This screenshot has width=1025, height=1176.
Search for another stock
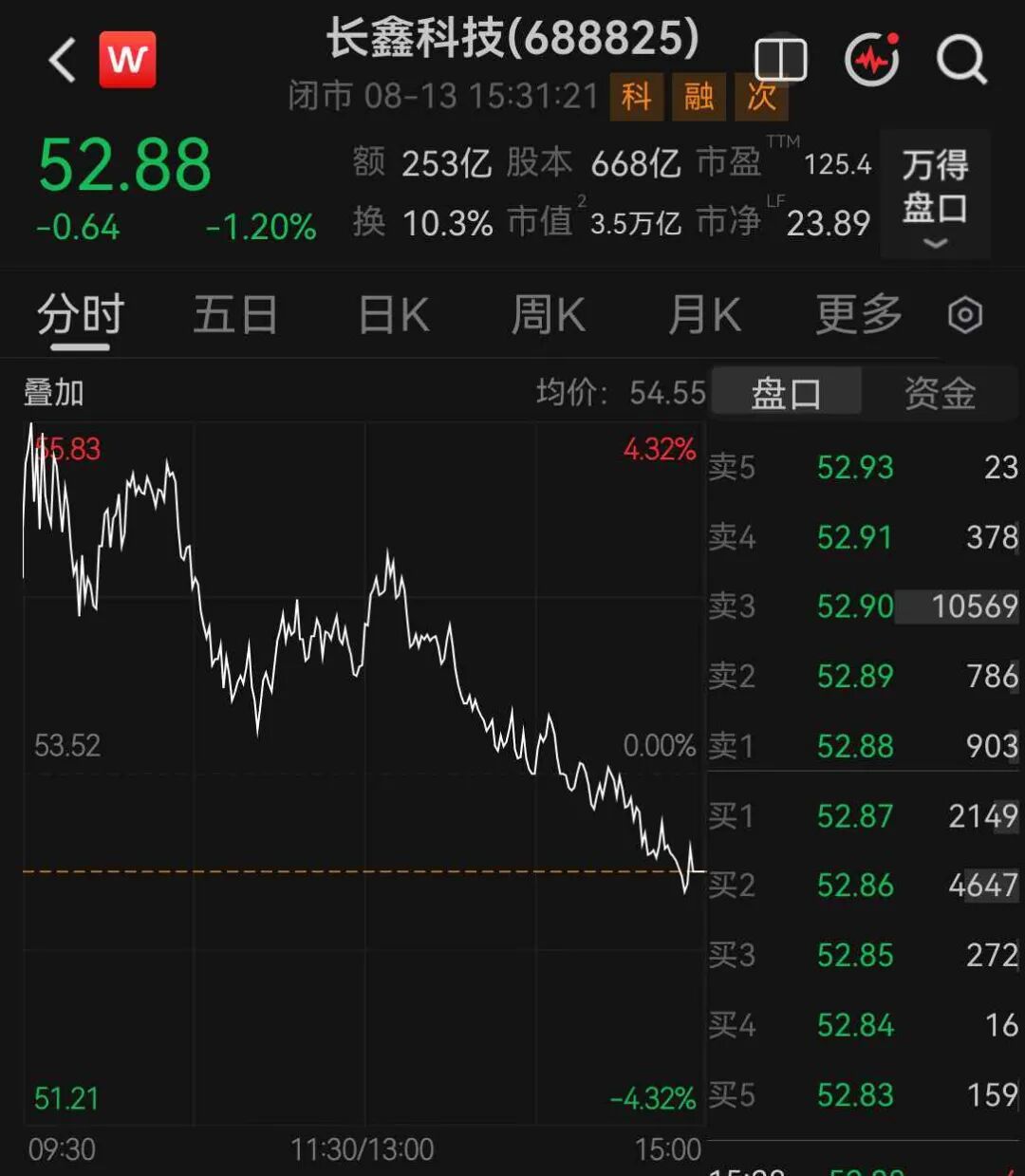pyautogui.click(x=961, y=60)
